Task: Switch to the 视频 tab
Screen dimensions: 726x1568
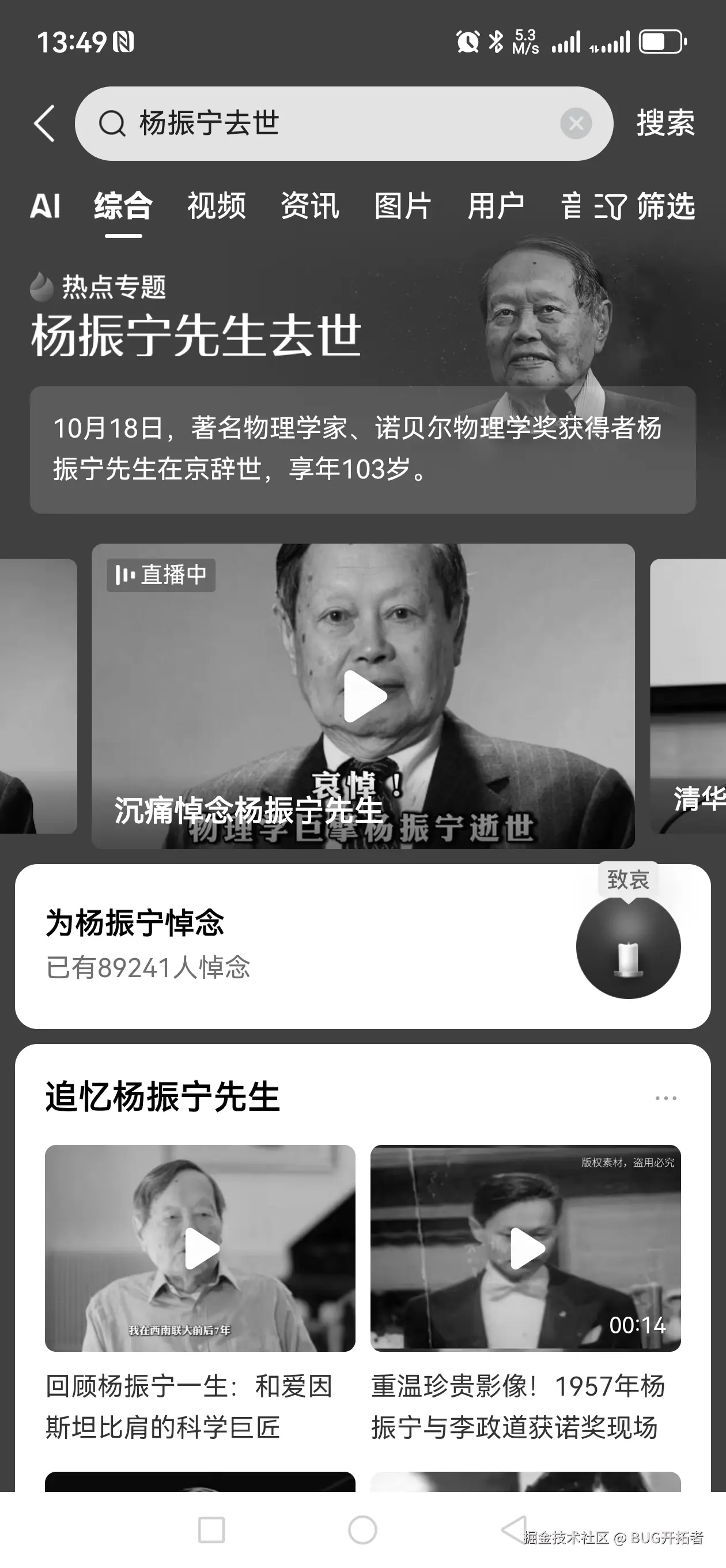Action: point(217,206)
